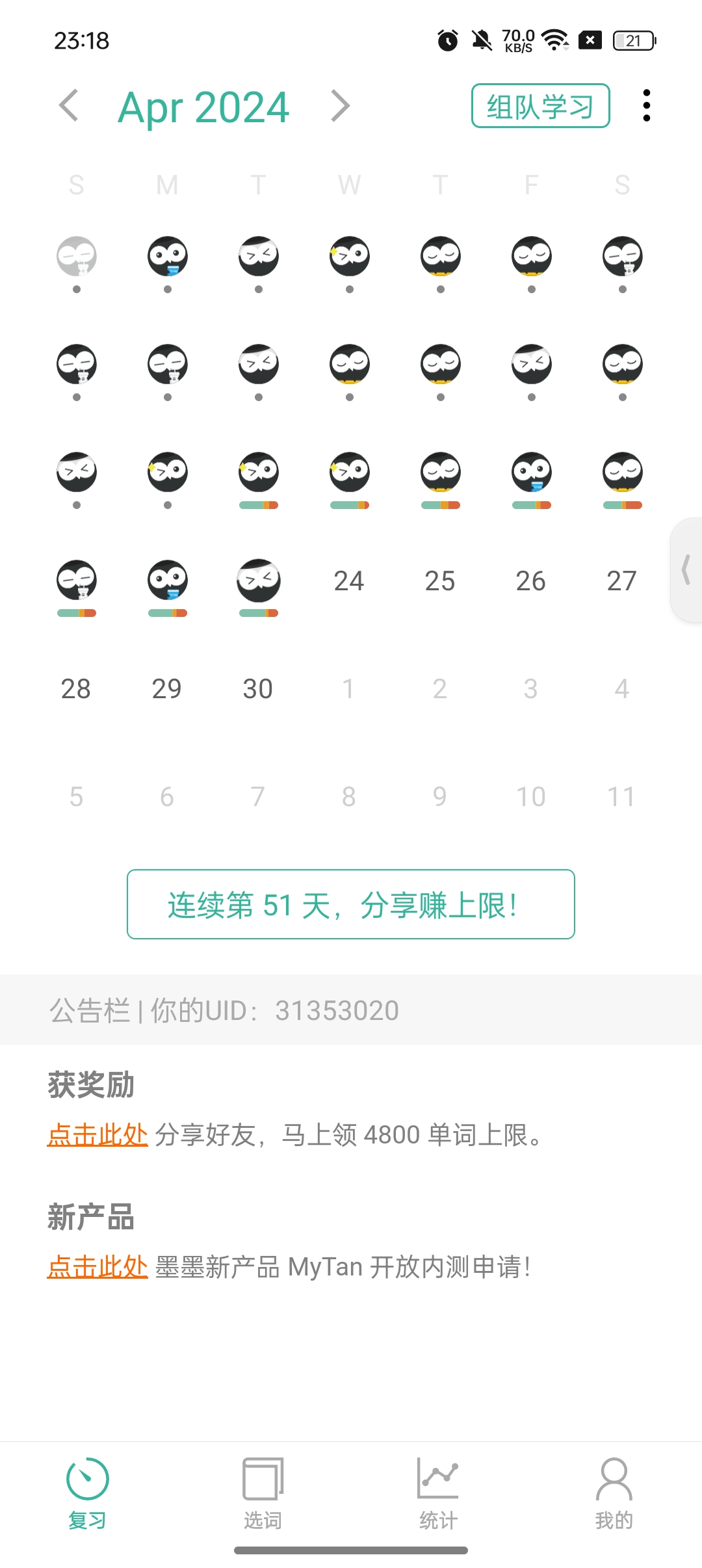
Task: Go to the previous month
Action: coord(69,106)
